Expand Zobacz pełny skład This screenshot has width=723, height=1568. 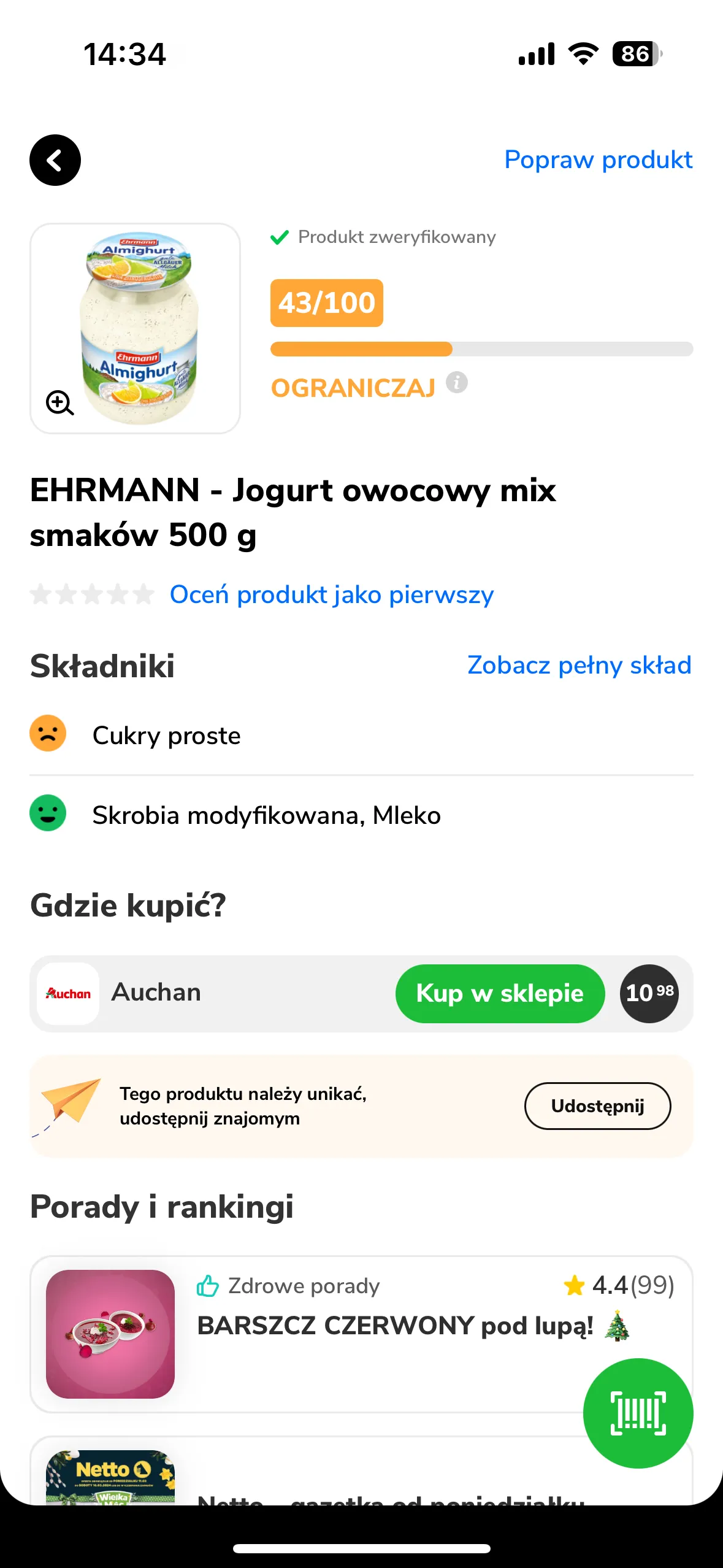click(580, 665)
